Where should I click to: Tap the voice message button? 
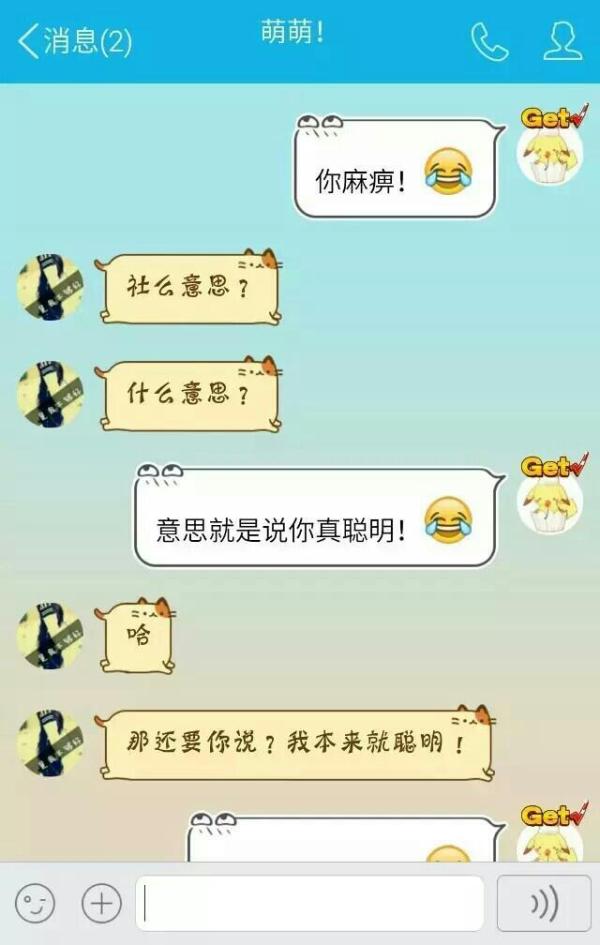point(544,903)
